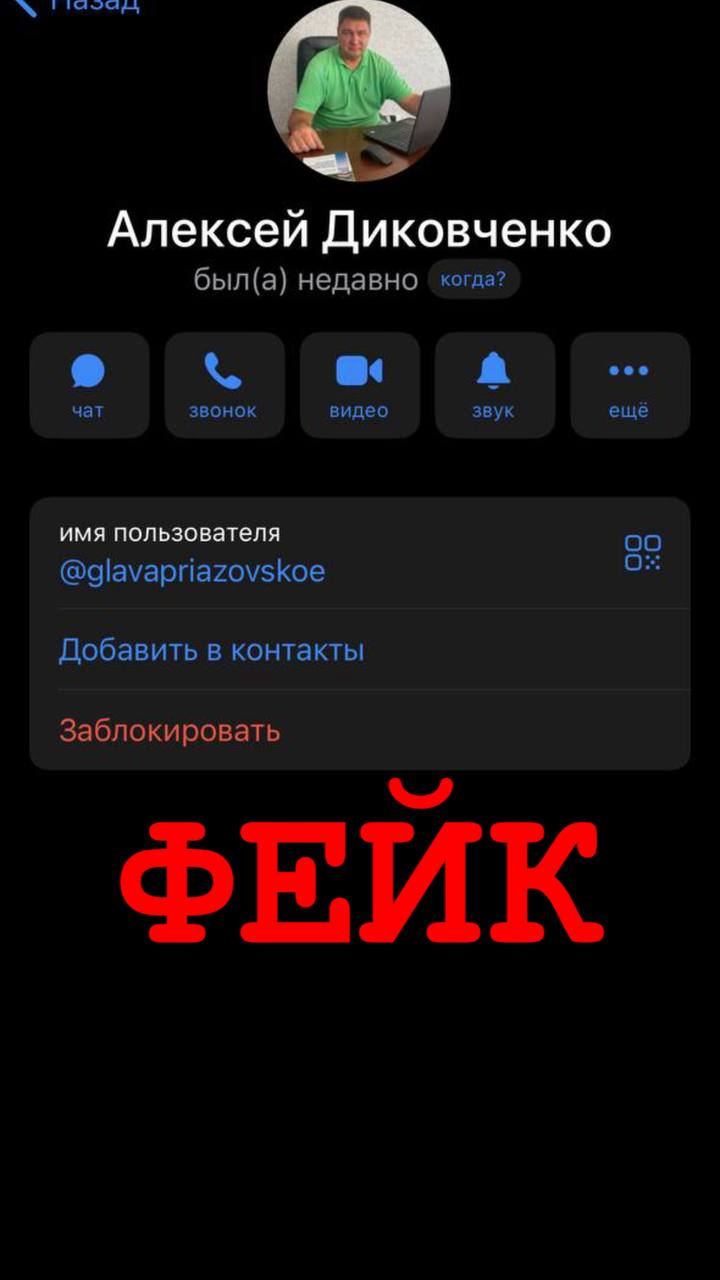Select «Добавить в контакты»
Image resolution: width=720 pixels, height=1280 pixels.
pyautogui.click(x=360, y=650)
